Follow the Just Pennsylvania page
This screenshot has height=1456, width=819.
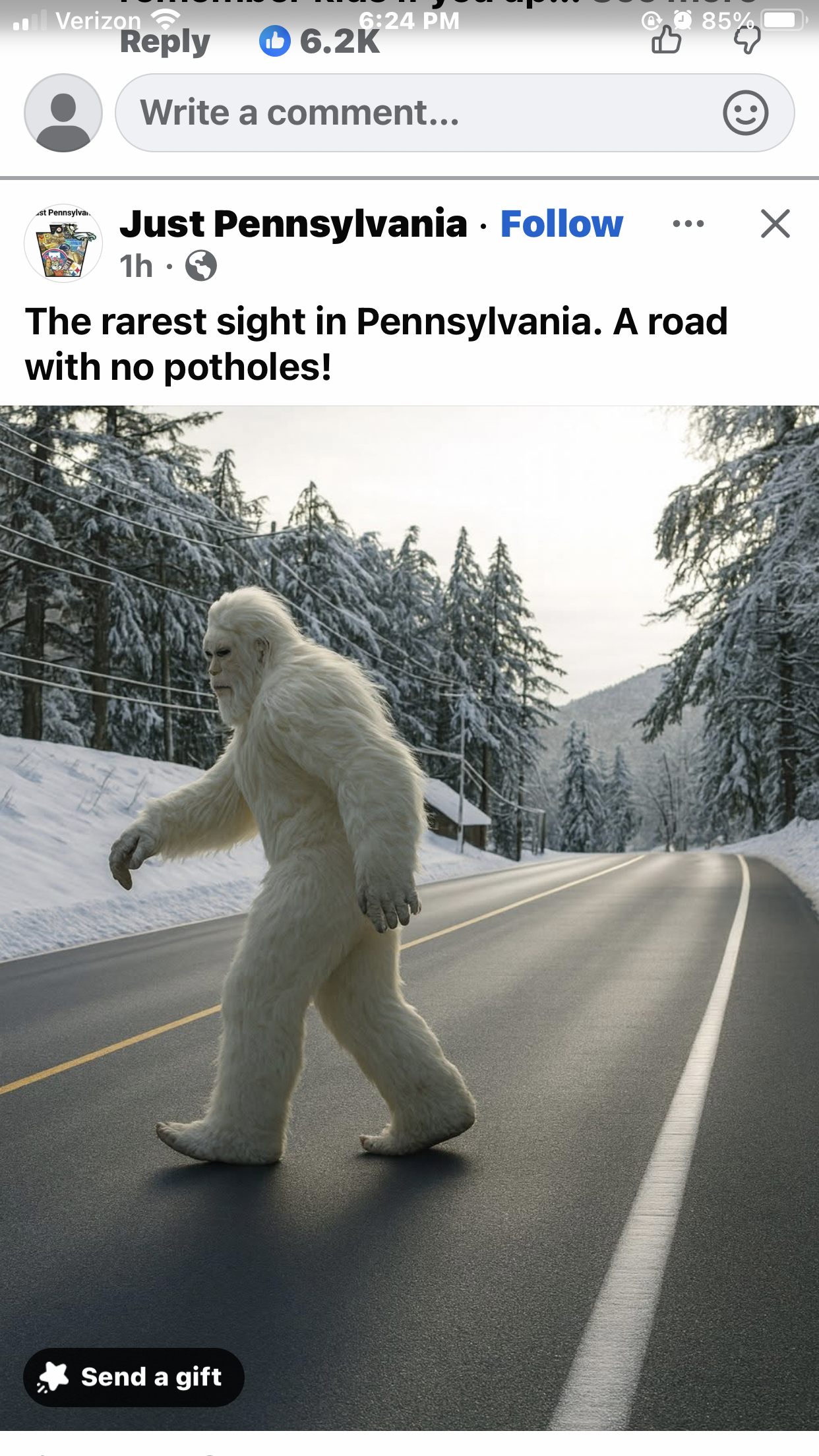[x=561, y=224]
